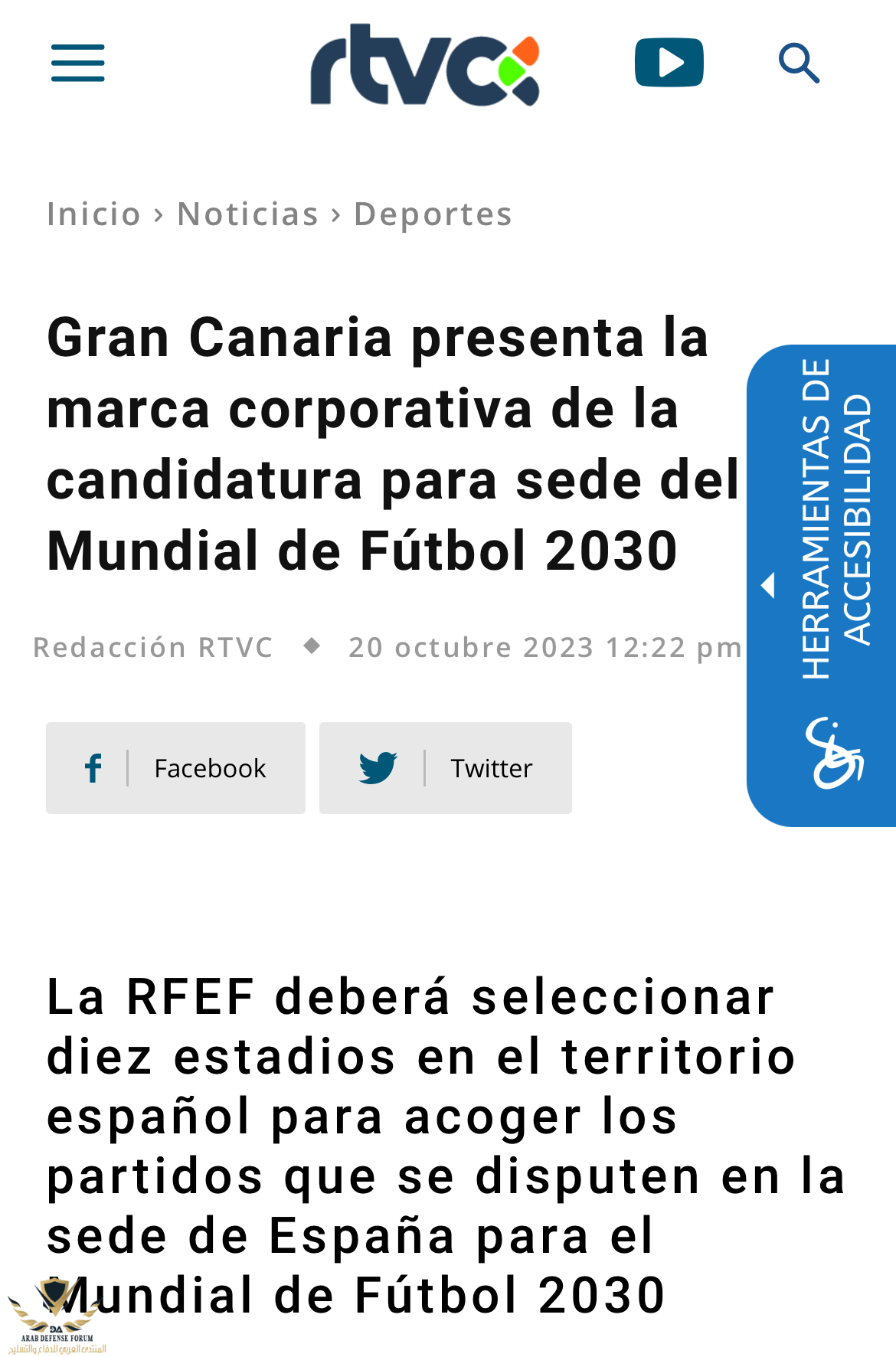Screen dimensions: 896x1357
Task: Open the search magnifier
Action: tap(799, 63)
